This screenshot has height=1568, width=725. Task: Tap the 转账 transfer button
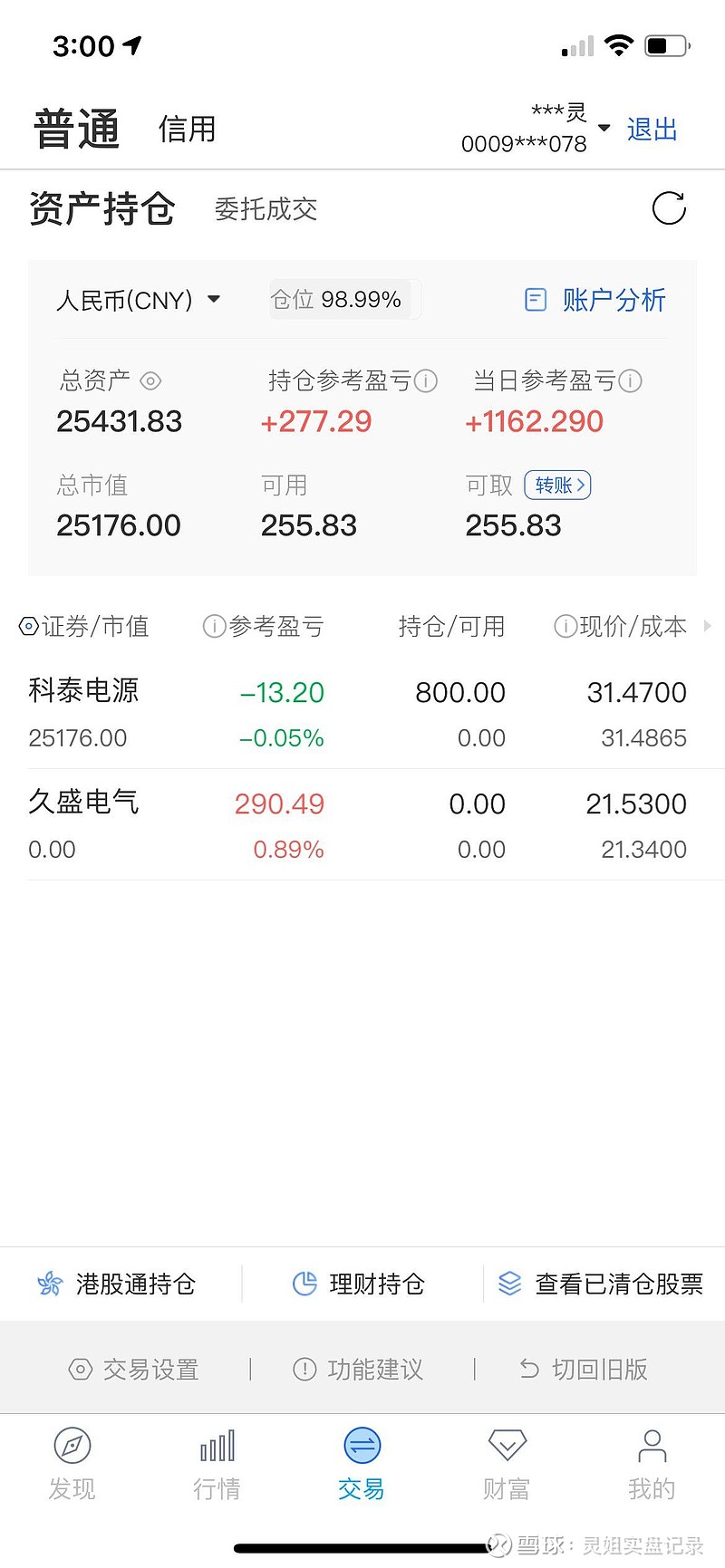558,486
